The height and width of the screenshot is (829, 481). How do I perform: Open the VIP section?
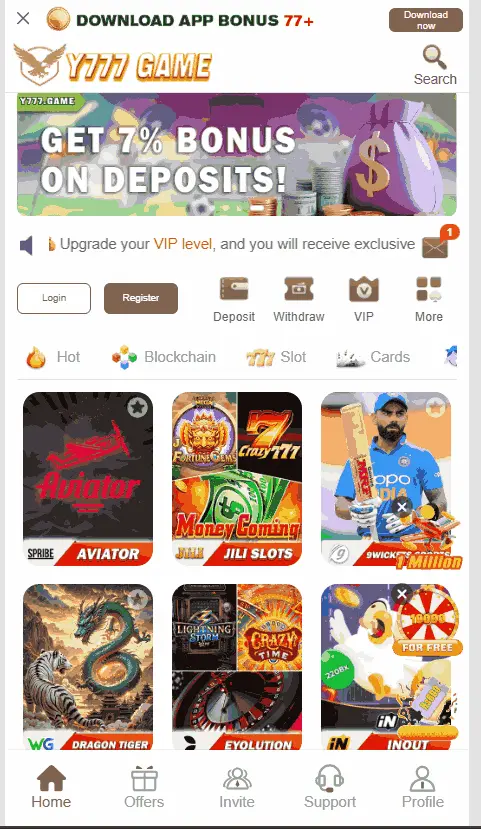pyautogui.click(x=364, y=300)
